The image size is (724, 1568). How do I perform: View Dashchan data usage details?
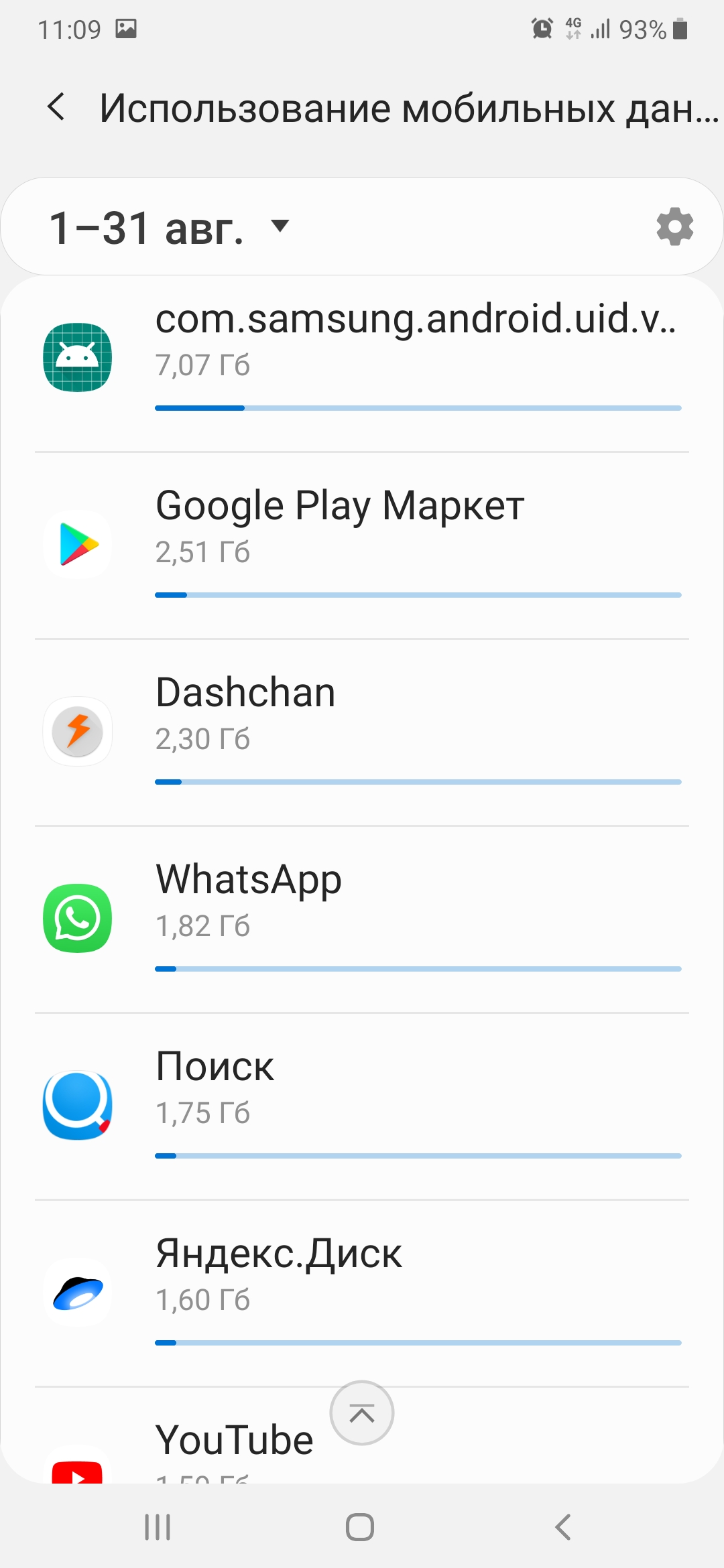tap(362, 733)
